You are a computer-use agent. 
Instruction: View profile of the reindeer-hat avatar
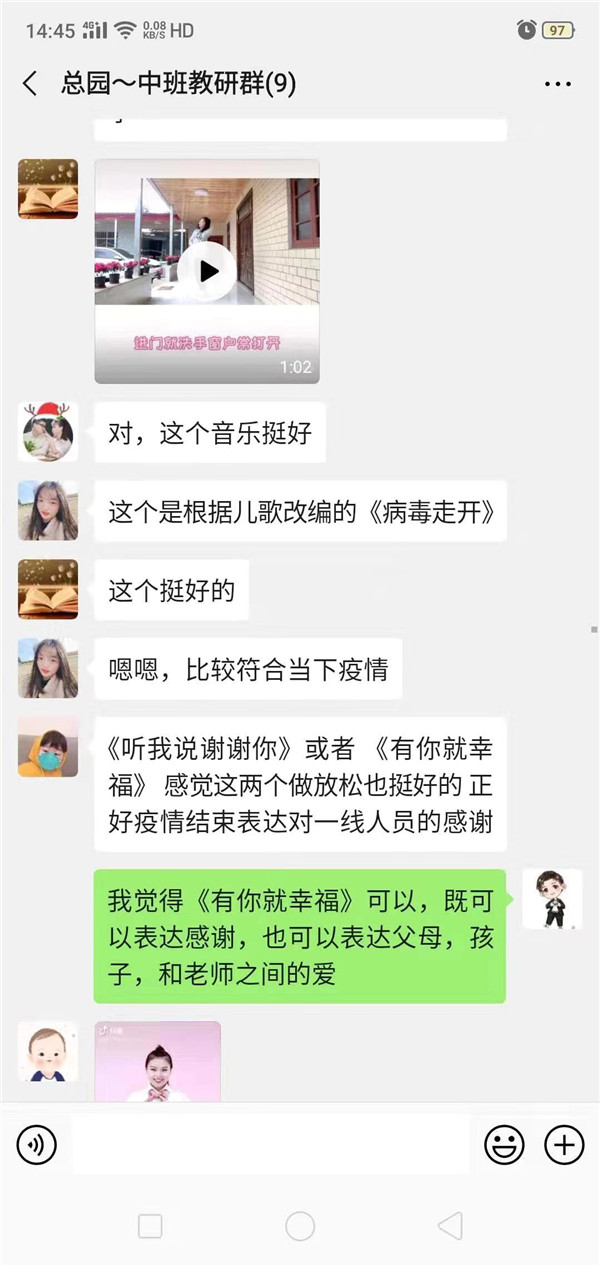pyautogui.click(x=48, y=432)
